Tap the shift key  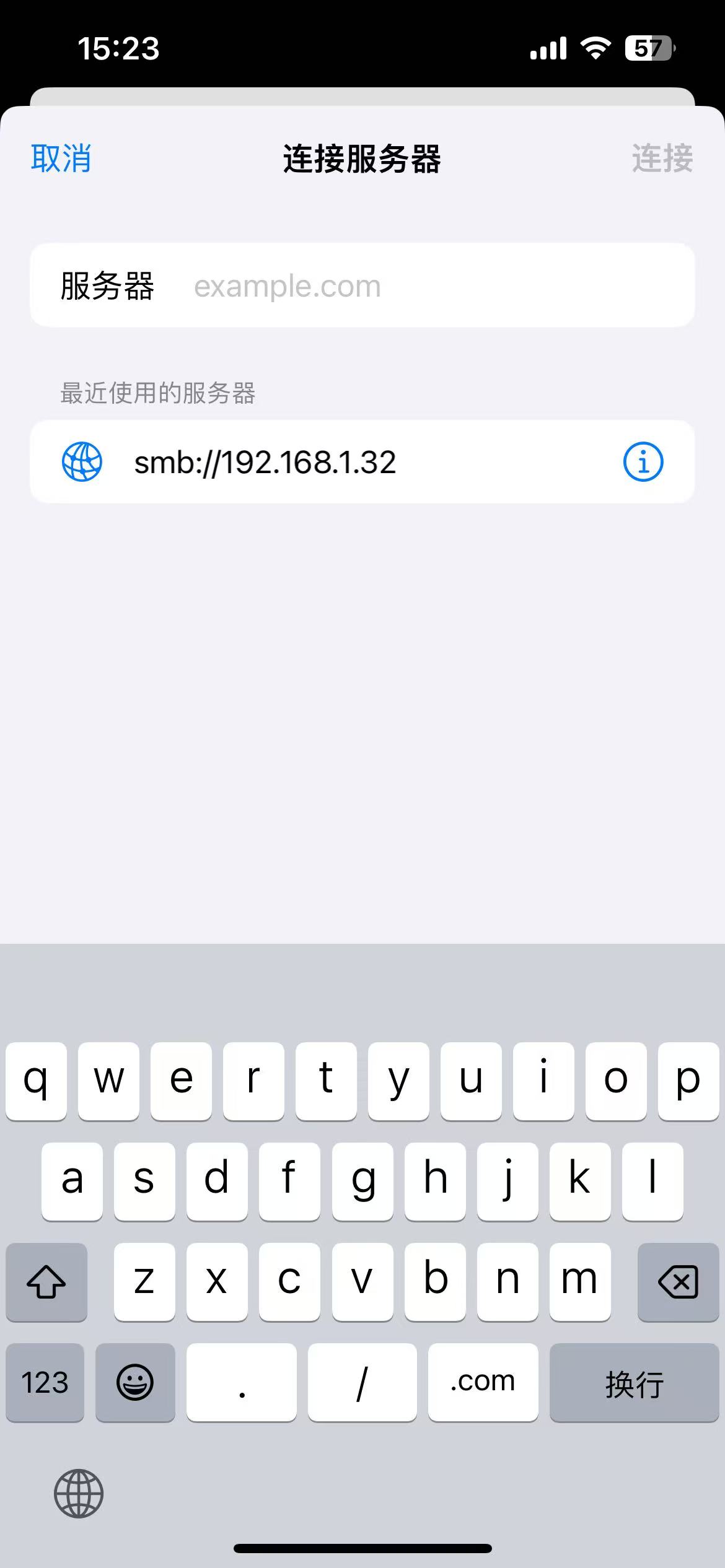click(46, 1282)
